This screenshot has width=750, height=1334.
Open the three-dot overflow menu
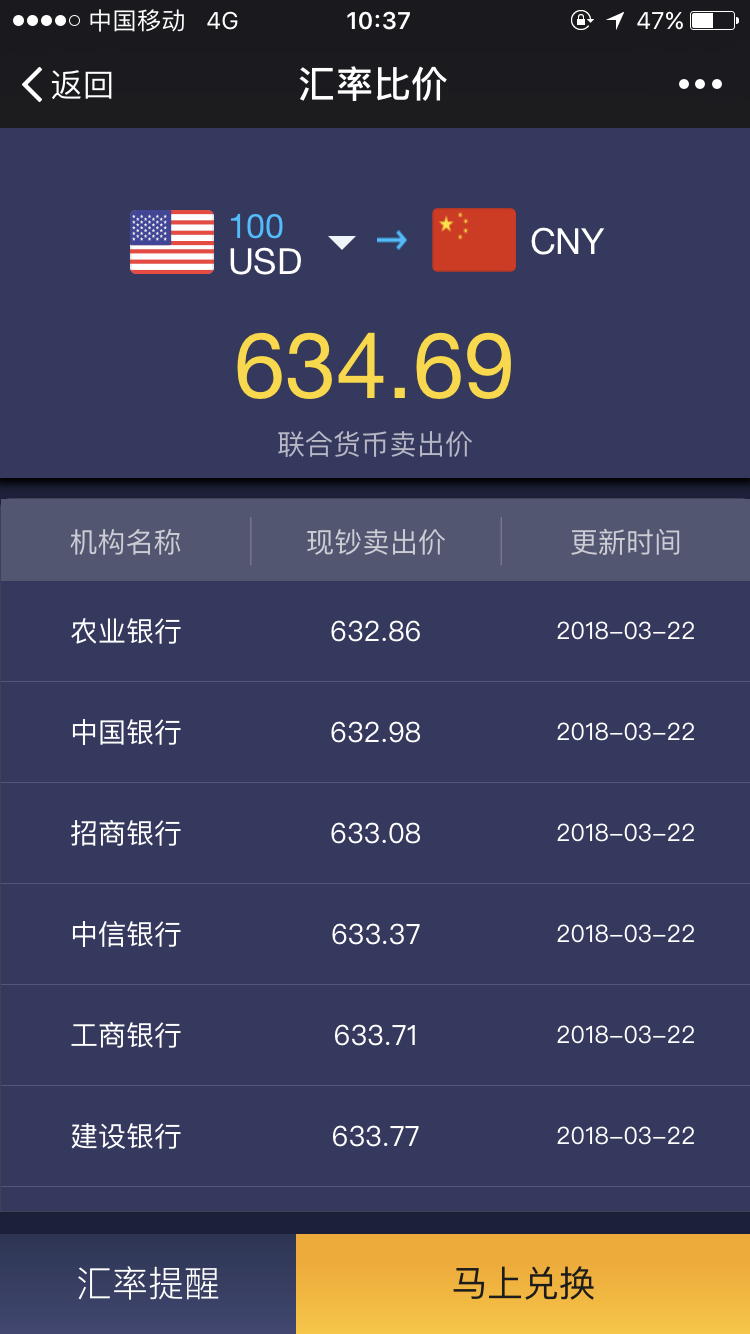coord(700,85)
